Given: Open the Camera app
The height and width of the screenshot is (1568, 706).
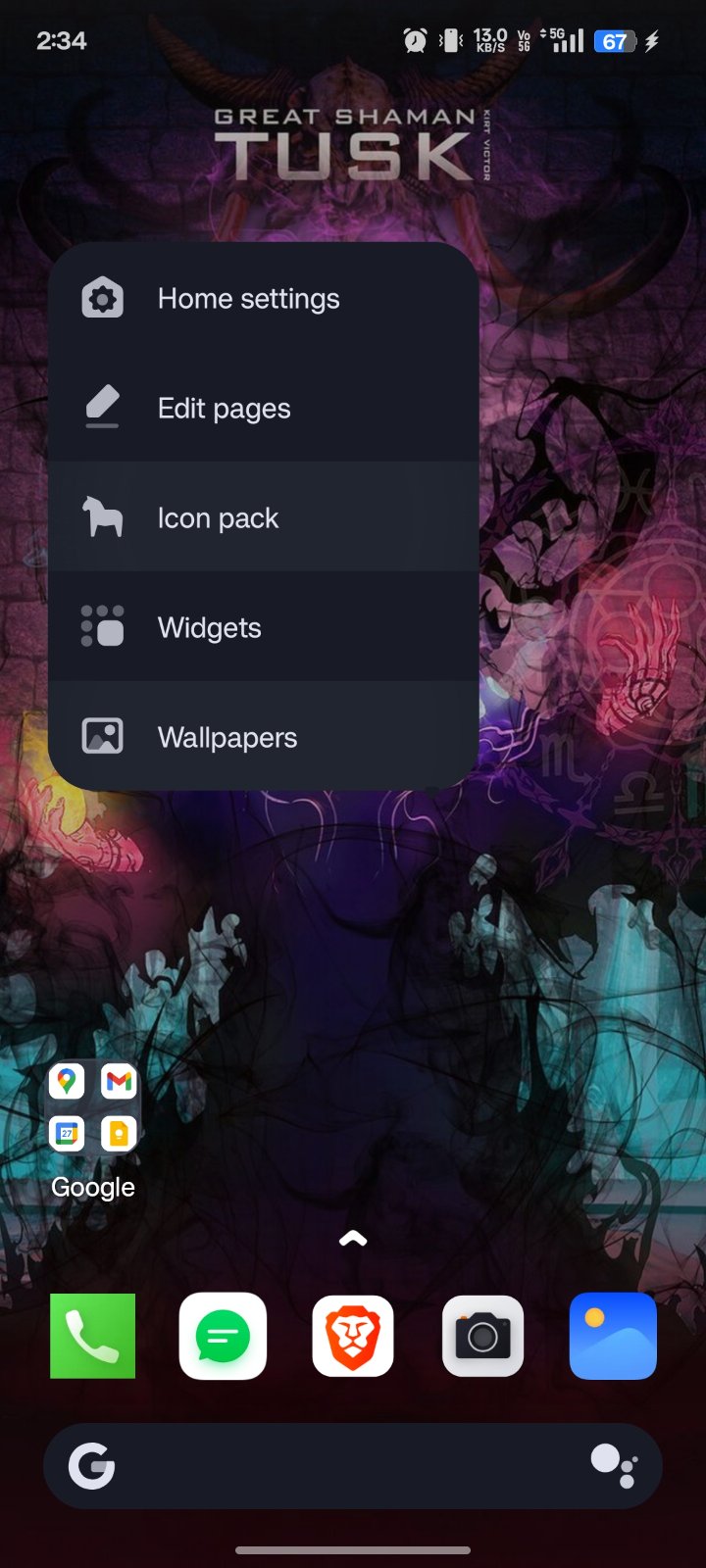Looking at the screenshot, I should (x=482, y=1336).
